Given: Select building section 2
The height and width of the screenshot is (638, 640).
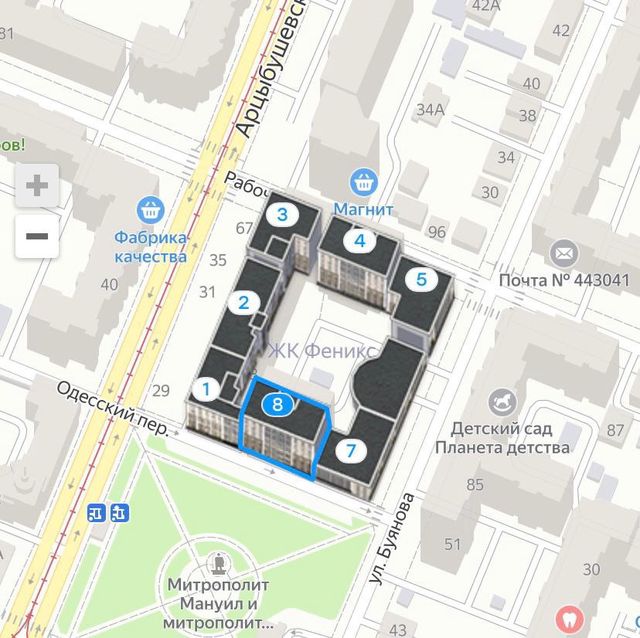Looking at the screenshot, I should 243,304.
